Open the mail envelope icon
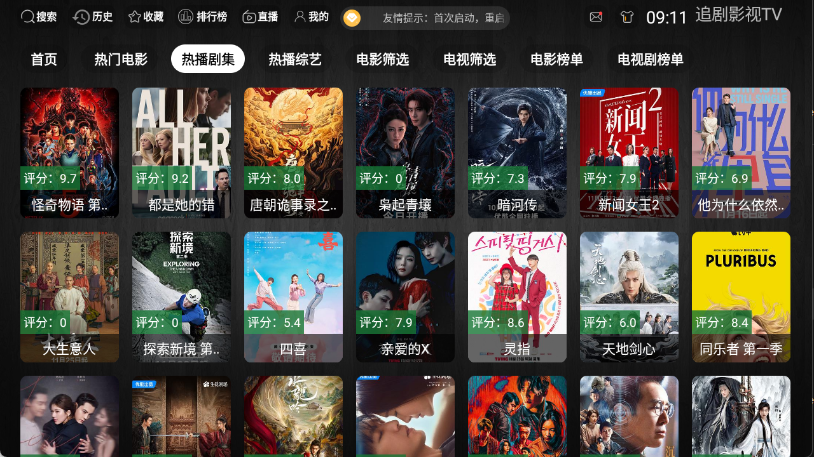814x457 pixels. [x=596, y=17]
